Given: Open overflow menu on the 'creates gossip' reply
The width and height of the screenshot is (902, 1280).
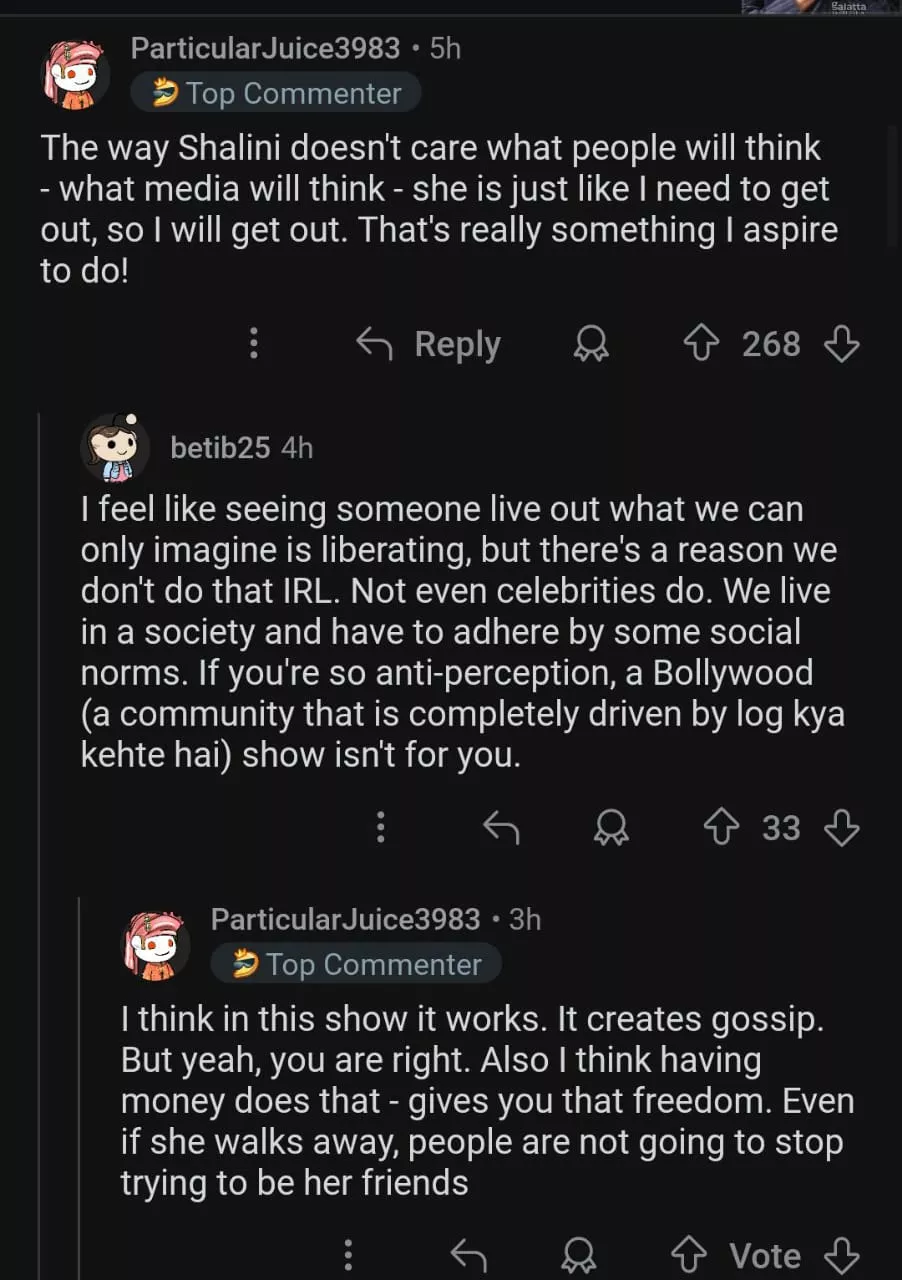Looking at the screenshot, I should 348,1255.
